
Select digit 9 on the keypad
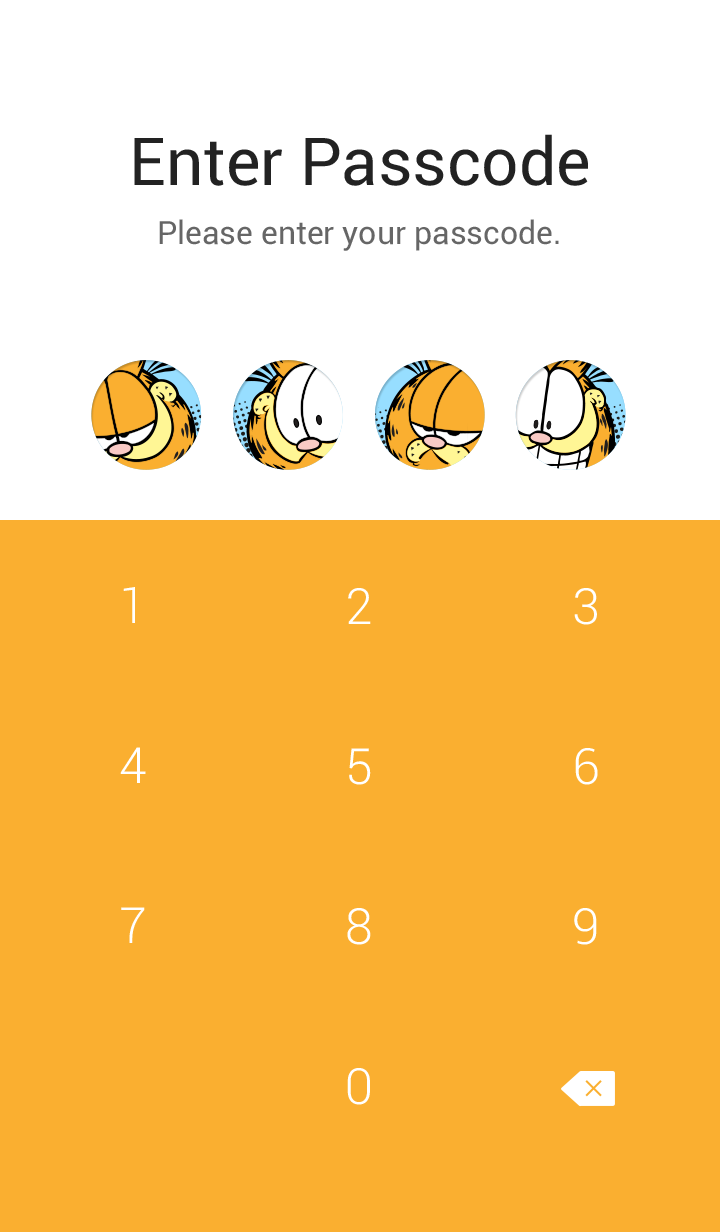pyautogui.click(x=586, y=926)
